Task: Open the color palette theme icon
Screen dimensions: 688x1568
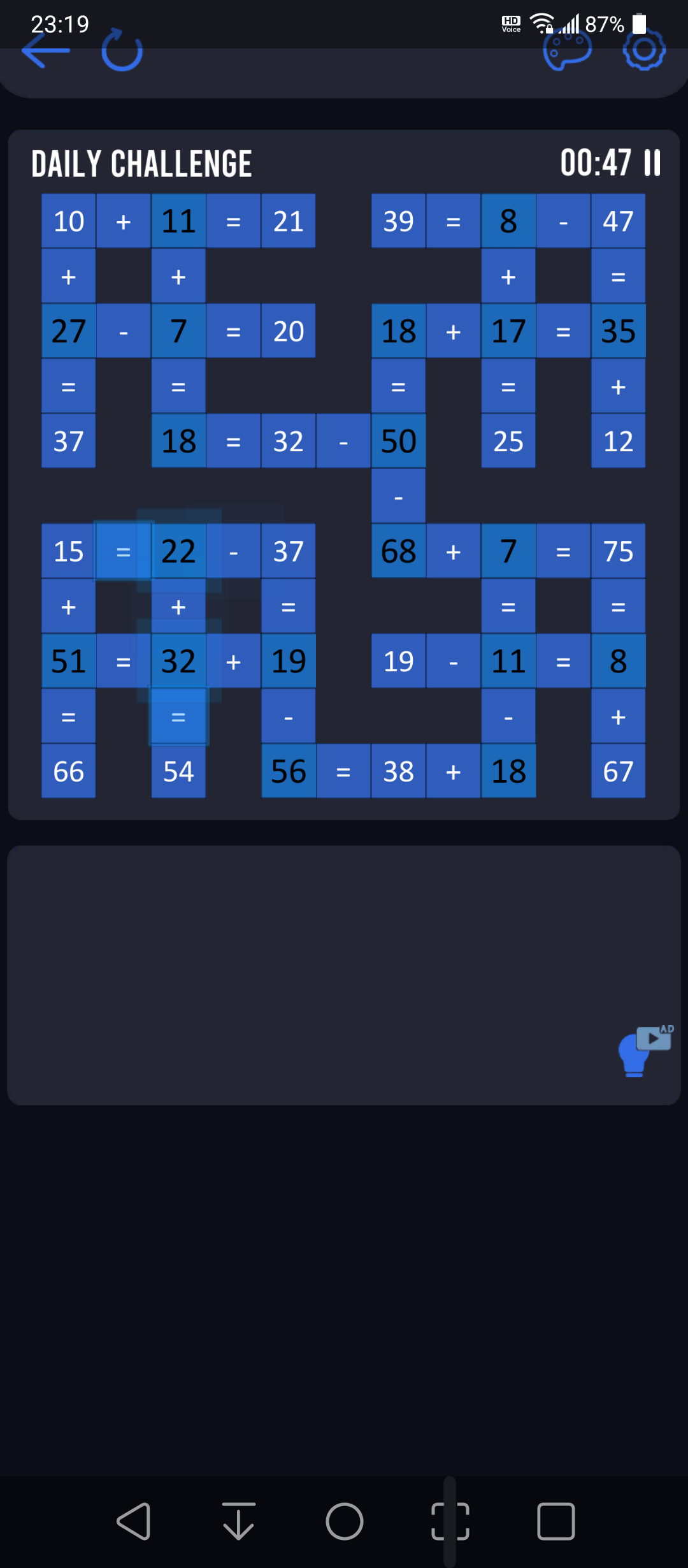Action: [x=567, y=50]
